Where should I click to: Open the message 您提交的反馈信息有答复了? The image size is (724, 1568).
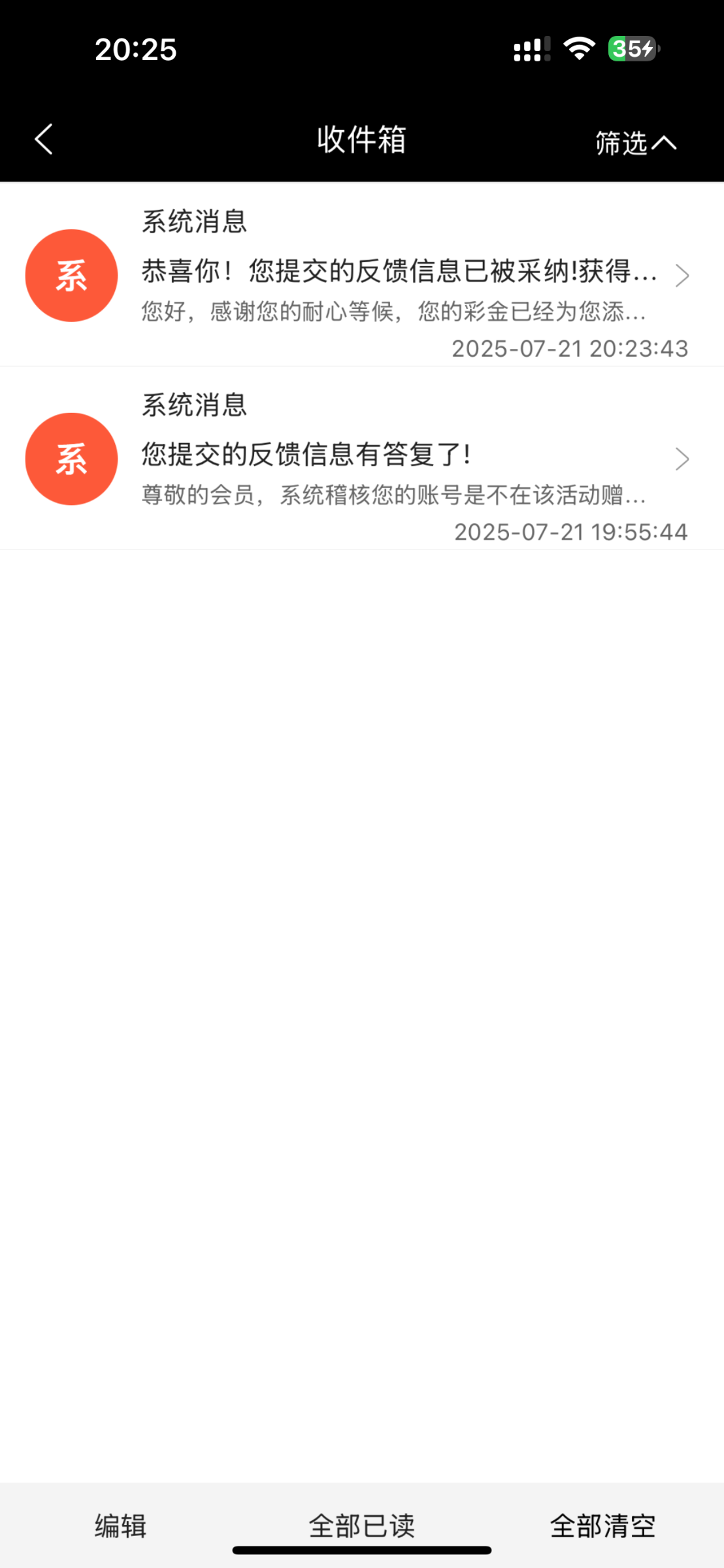click(x=362, y=459)
